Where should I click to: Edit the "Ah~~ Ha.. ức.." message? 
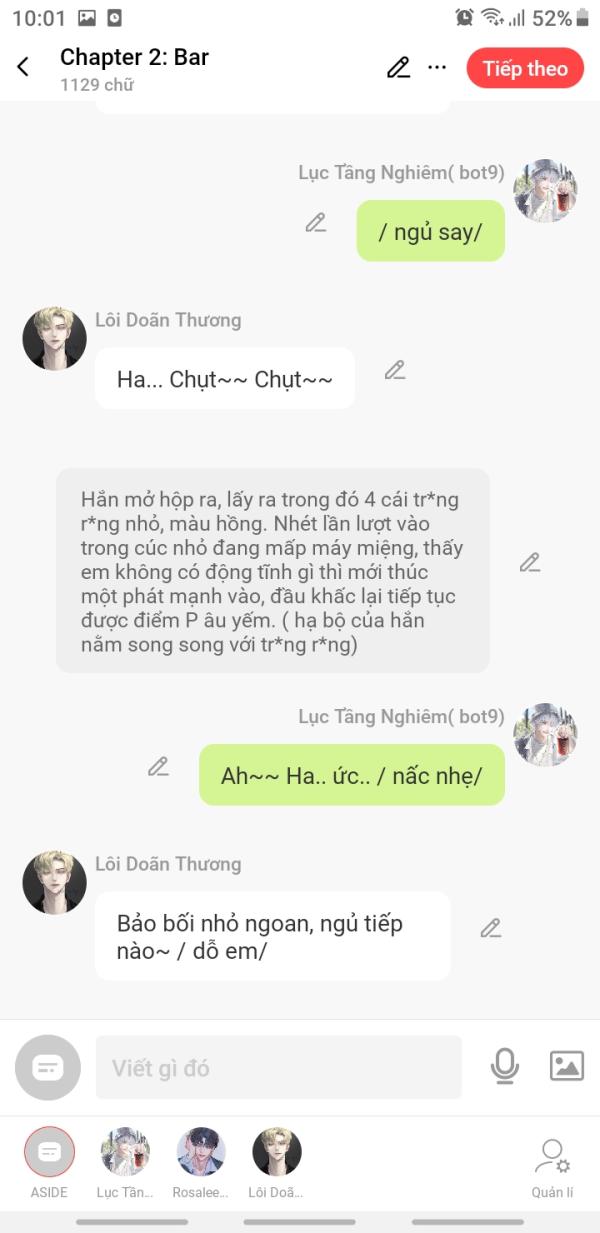[x=158, y=767]
